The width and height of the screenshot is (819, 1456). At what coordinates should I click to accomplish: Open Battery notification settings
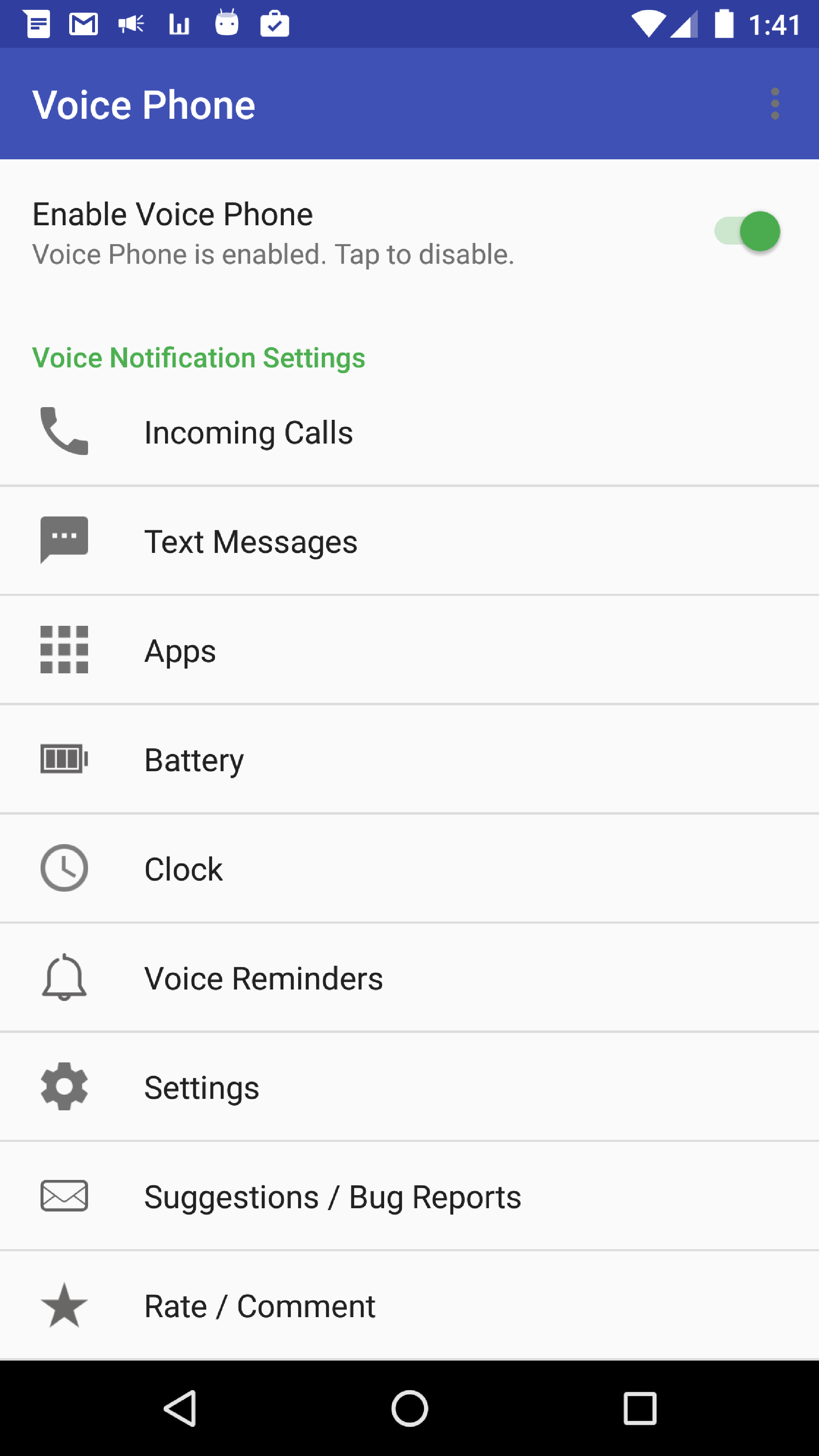point(409,759)
